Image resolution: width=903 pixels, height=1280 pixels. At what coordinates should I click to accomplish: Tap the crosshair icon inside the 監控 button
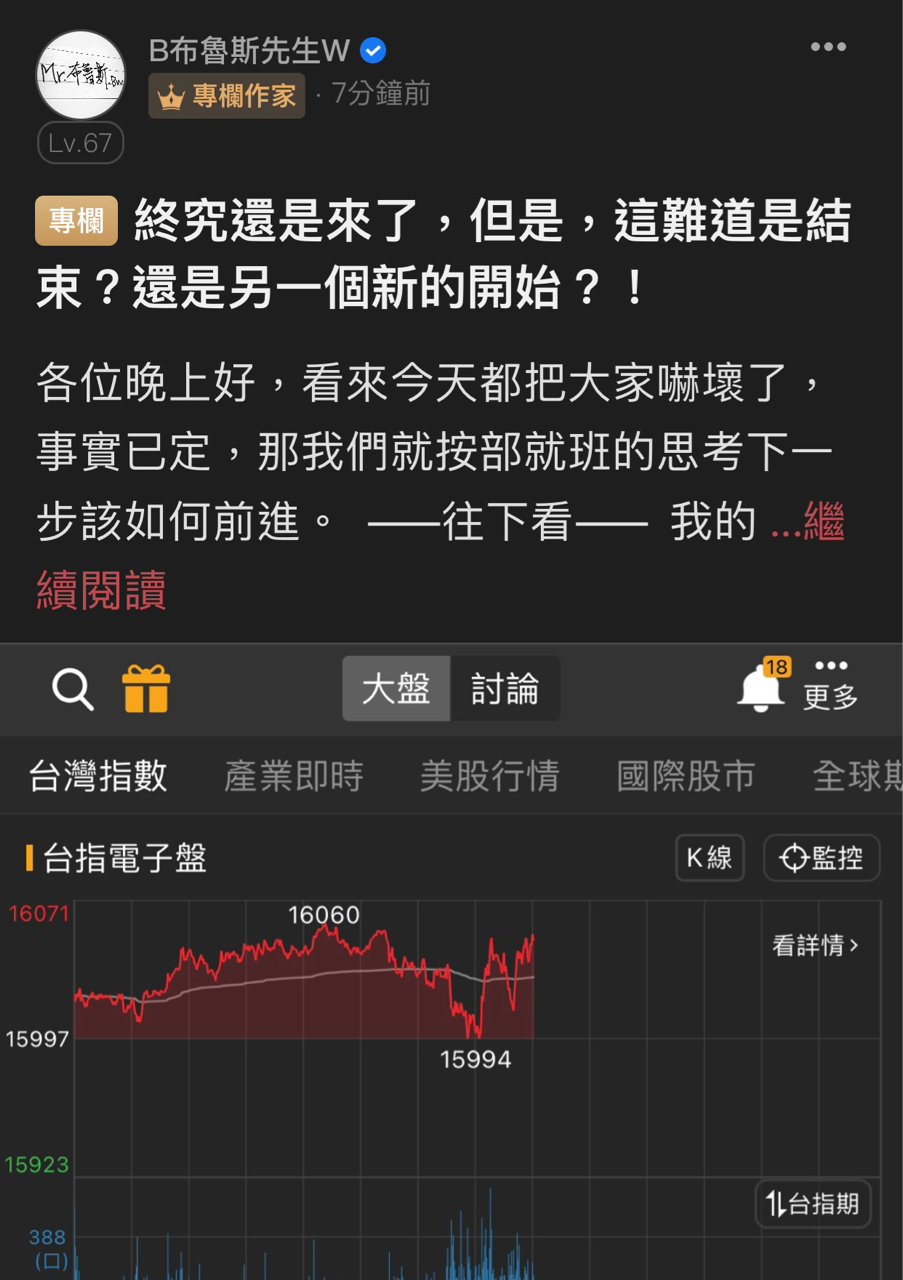(794, 857)
